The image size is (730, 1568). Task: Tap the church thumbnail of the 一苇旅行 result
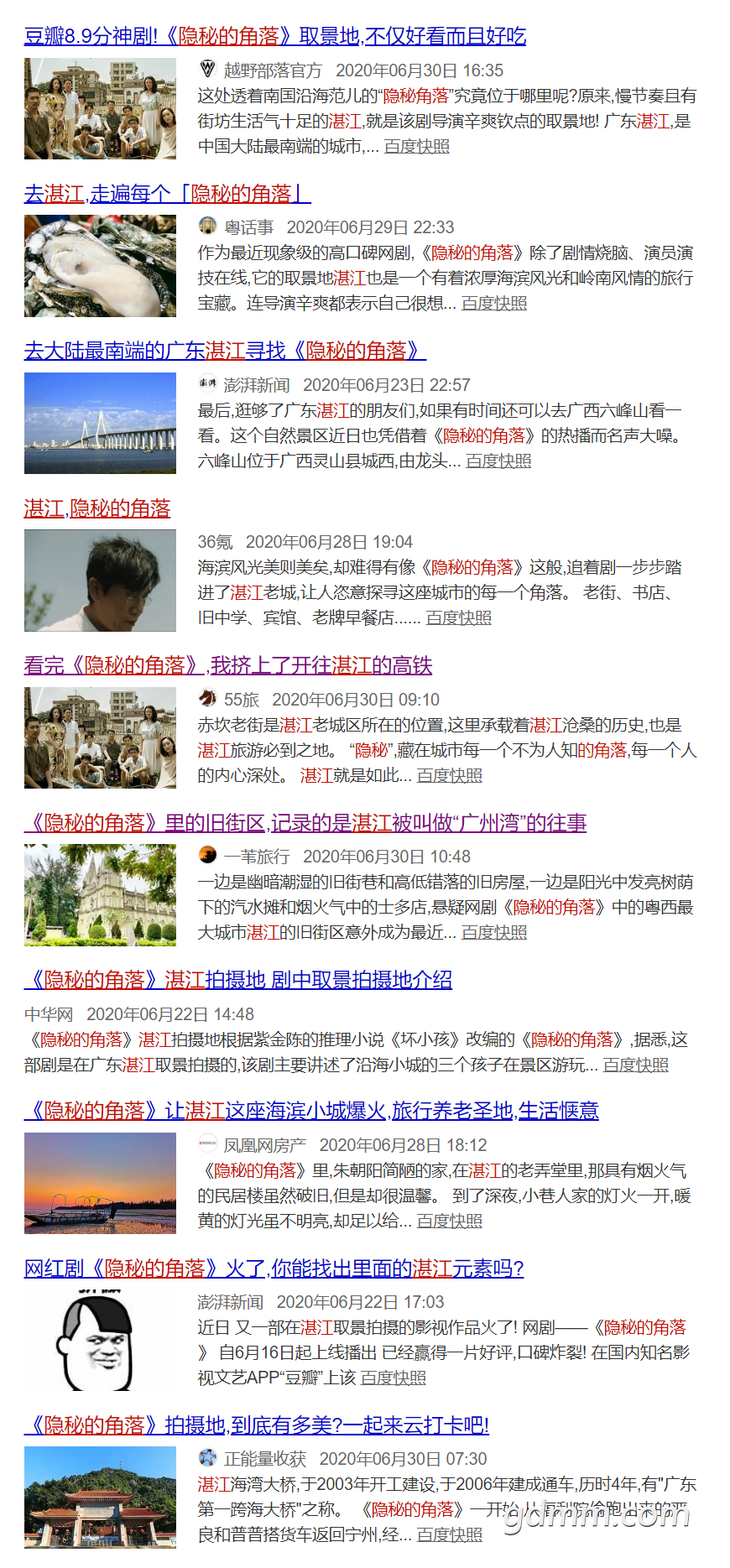[x=100, y=895]
